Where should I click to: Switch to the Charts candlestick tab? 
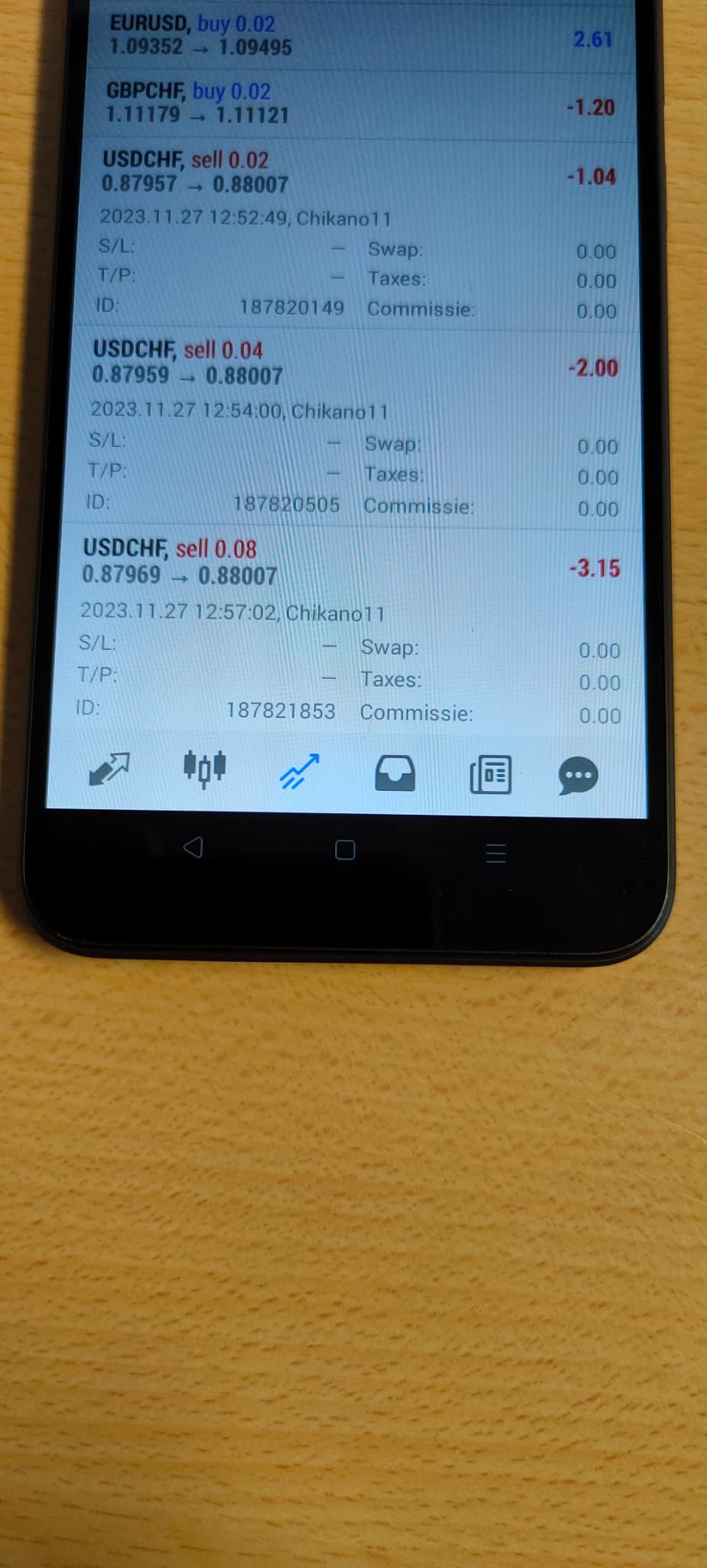205,768
